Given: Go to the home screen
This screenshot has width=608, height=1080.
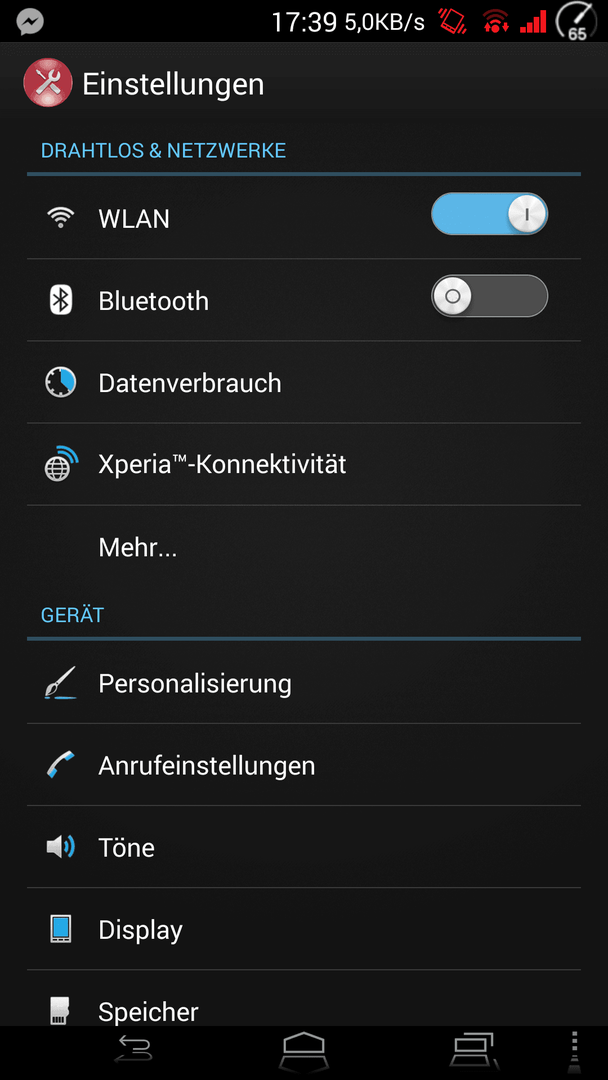Looking at the screenshot, I should (x=304, y=1052).
